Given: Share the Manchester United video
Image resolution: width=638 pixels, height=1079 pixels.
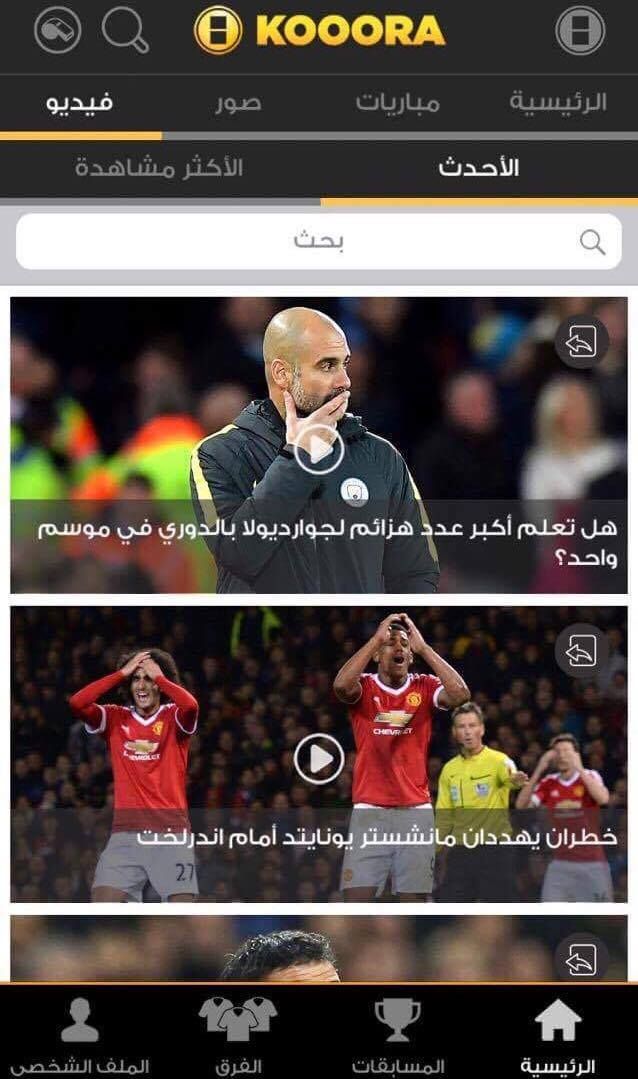Looking at the screenshot, I should (x=581, y=652).
